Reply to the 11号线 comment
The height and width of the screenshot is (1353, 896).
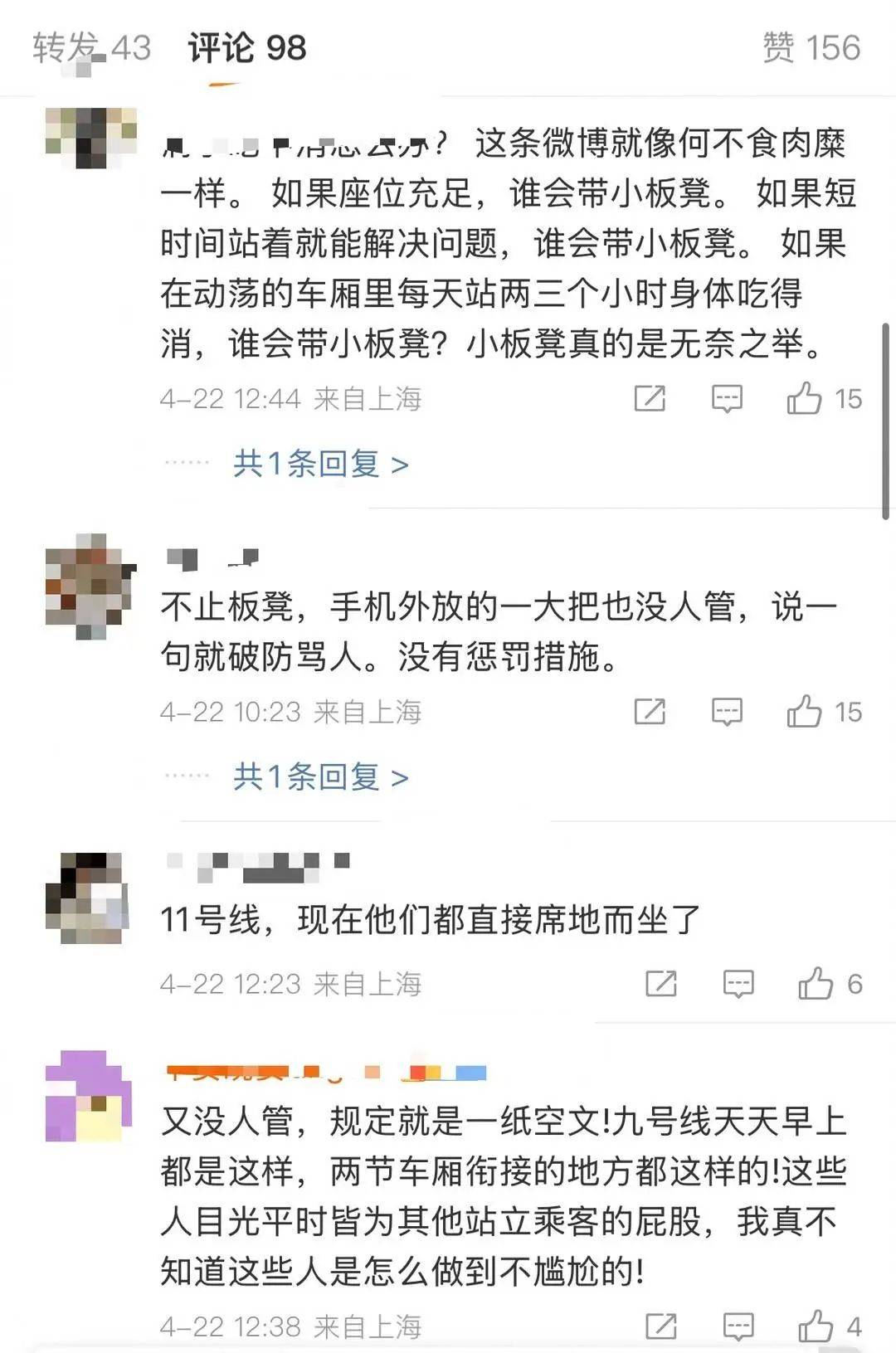coord(738,984)
